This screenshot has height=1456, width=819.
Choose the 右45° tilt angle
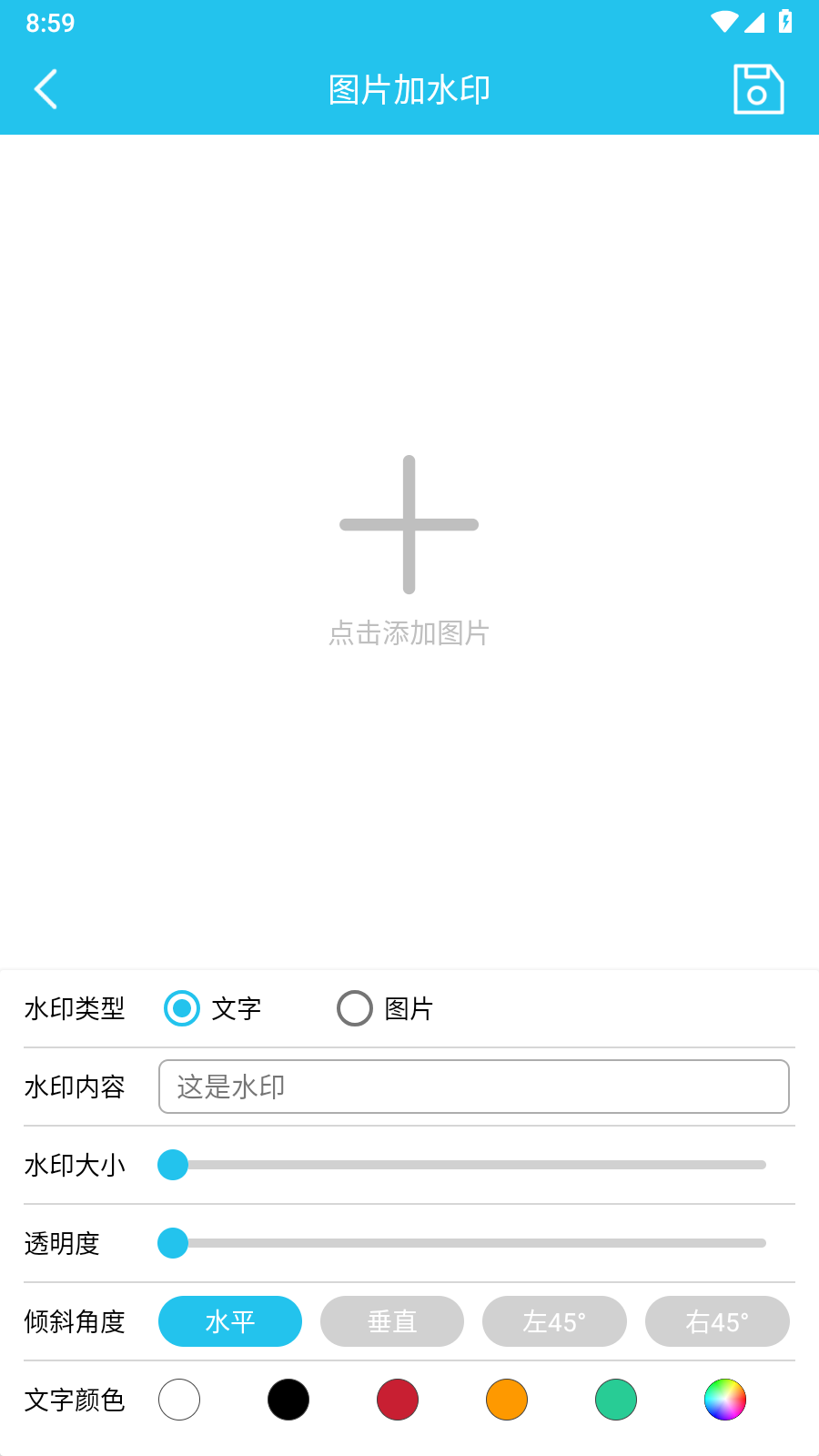(x=717, y=1321)
